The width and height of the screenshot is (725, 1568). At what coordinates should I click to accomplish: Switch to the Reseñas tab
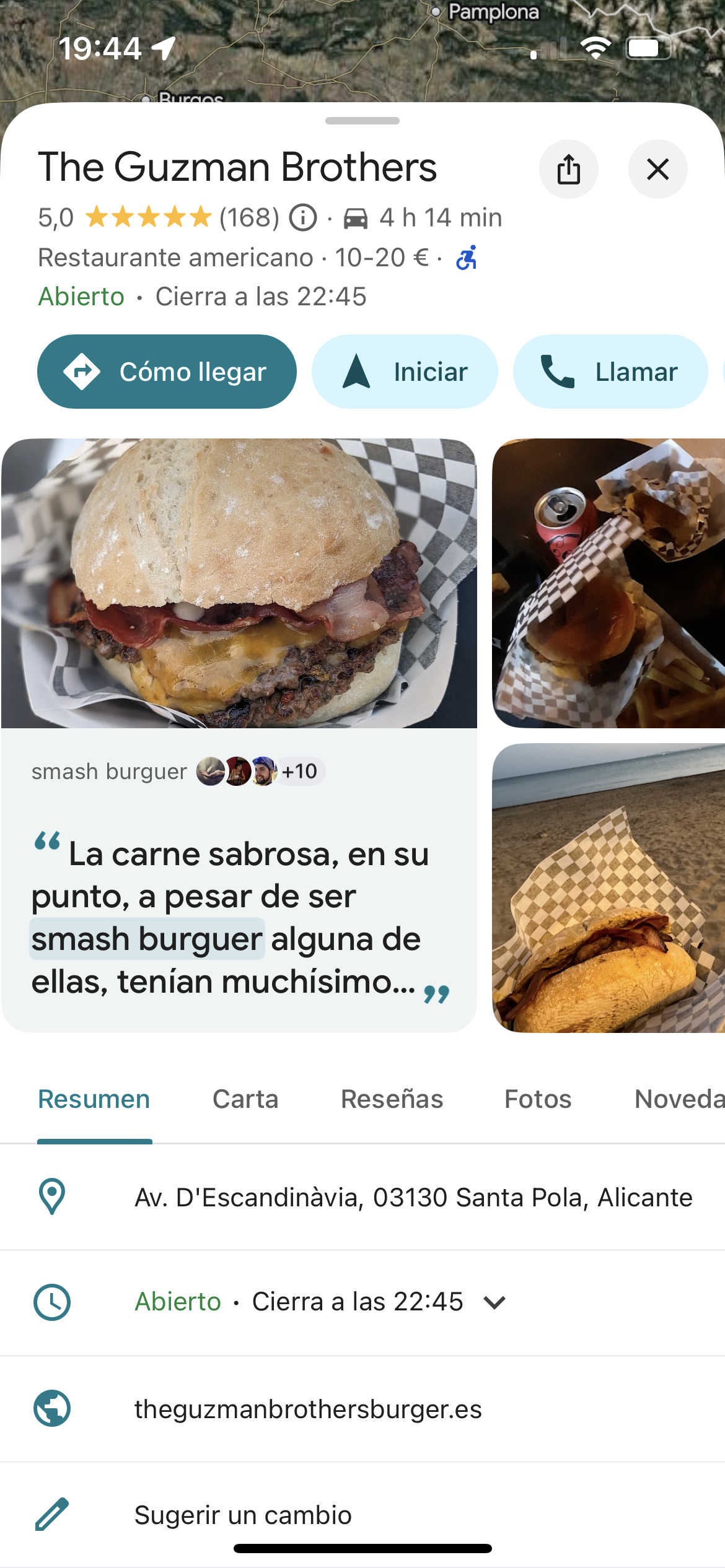pos(392,1099)
